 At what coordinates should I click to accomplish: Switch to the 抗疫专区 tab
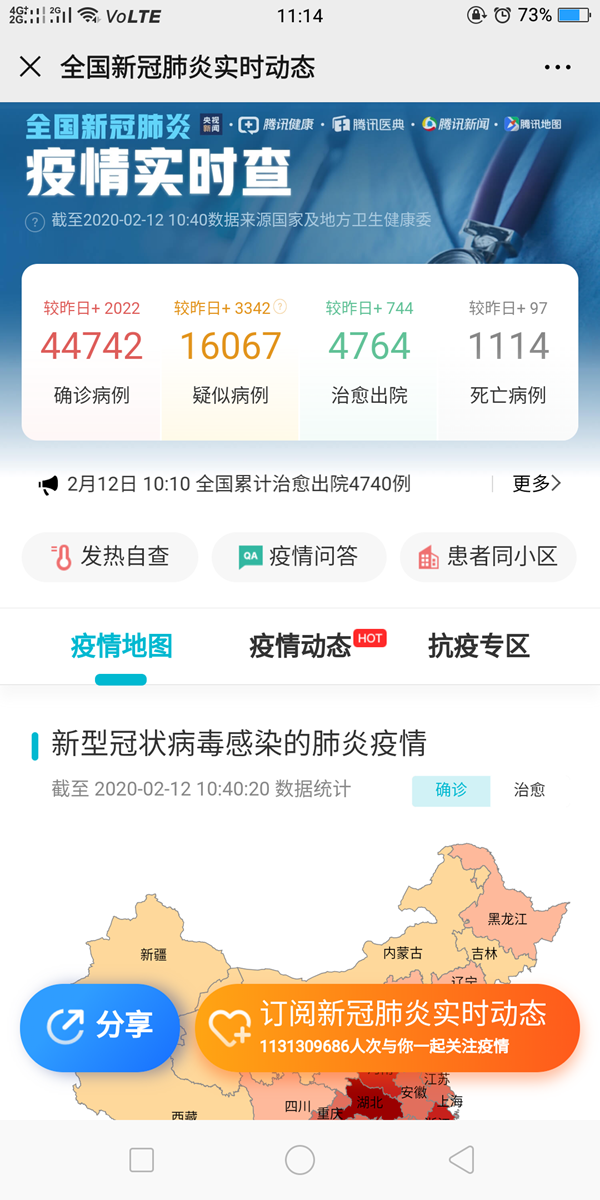pos(479,646)
